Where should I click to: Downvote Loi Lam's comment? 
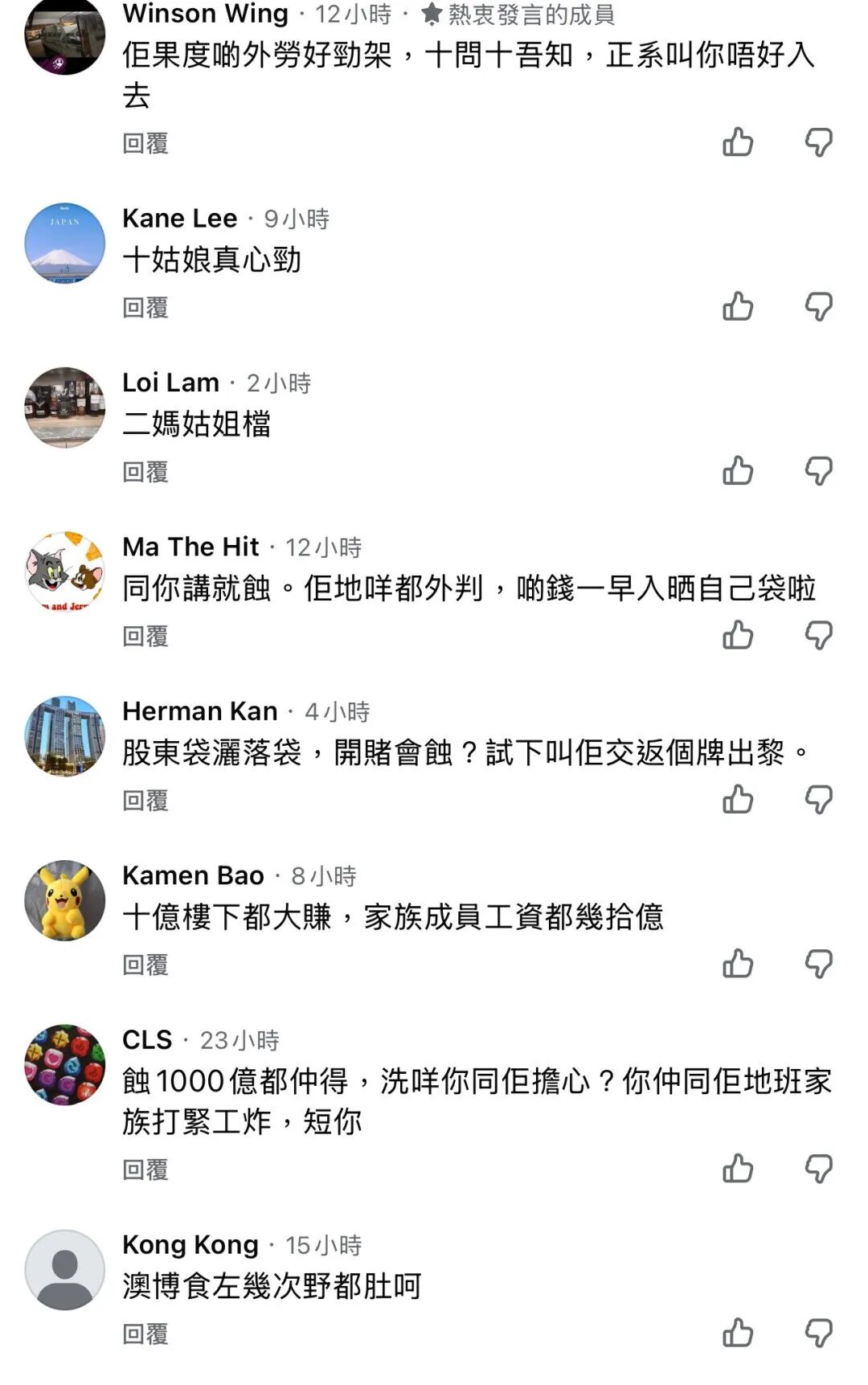(818, 471)
